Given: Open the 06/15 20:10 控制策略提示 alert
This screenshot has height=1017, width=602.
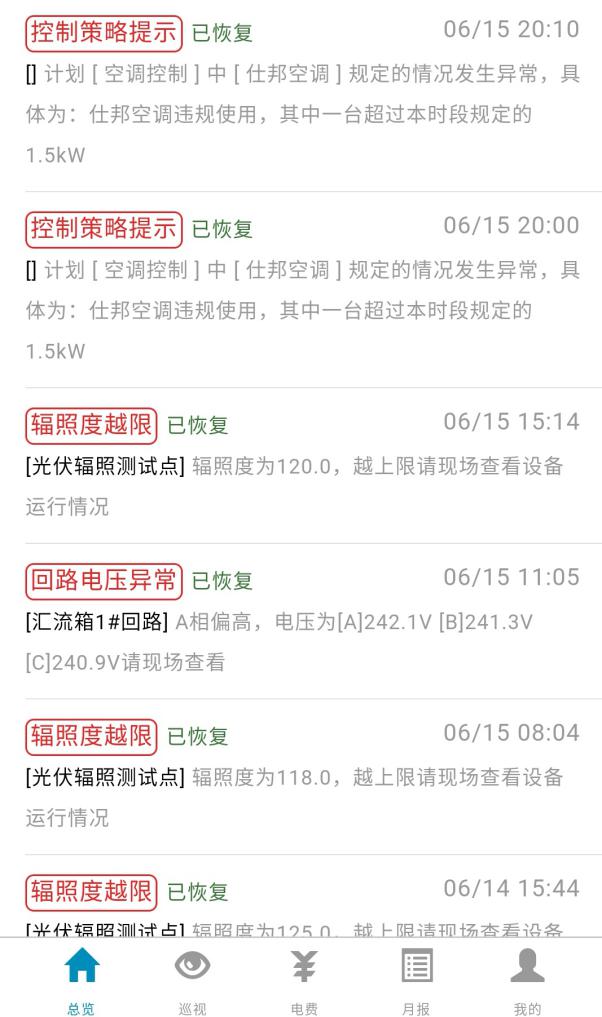Looking at the screenshot, I should (301, 93).
